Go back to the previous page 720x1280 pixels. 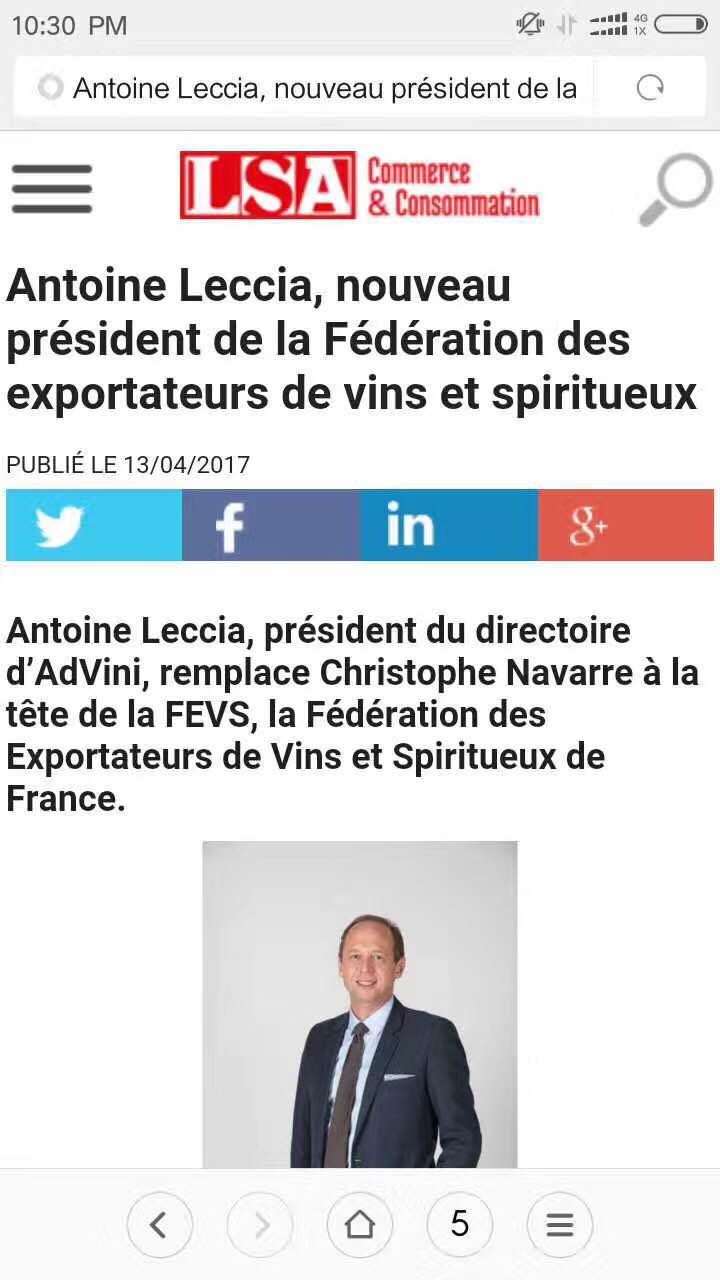pyautogui.click(x=159, y=1224)
